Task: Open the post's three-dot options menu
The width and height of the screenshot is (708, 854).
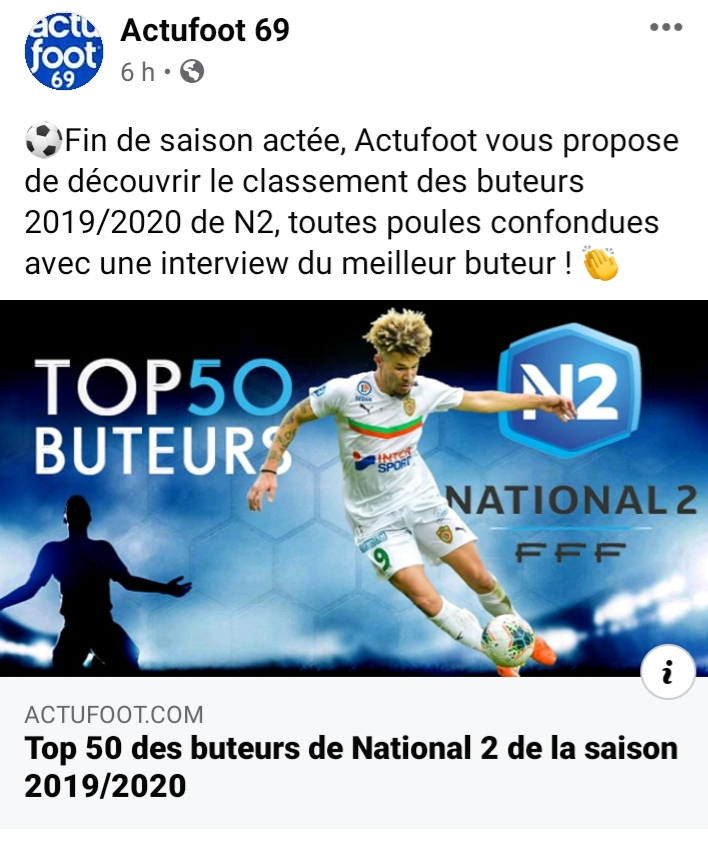Action: click(666, 28)
